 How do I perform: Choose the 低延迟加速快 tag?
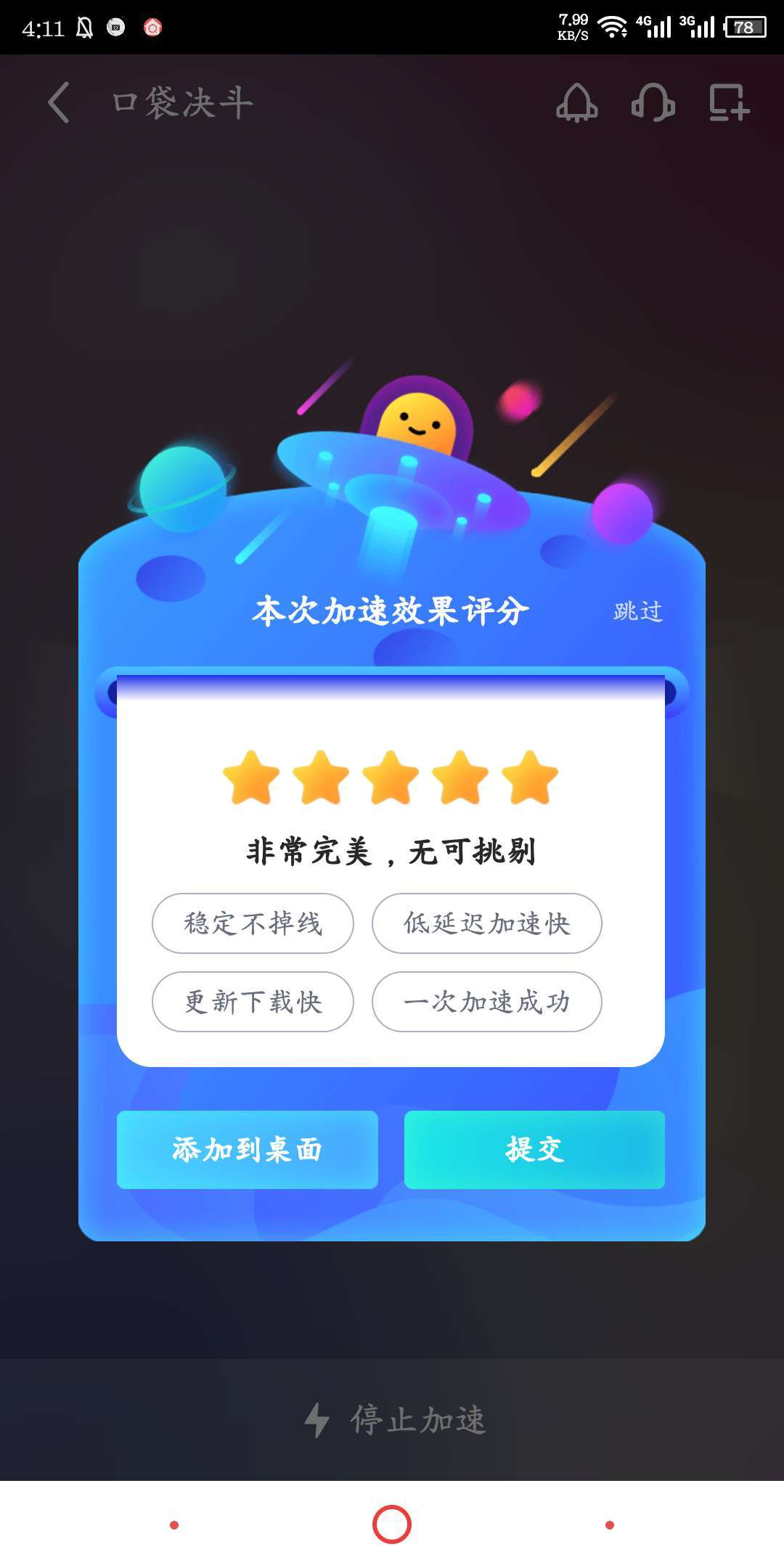point(486,923)
